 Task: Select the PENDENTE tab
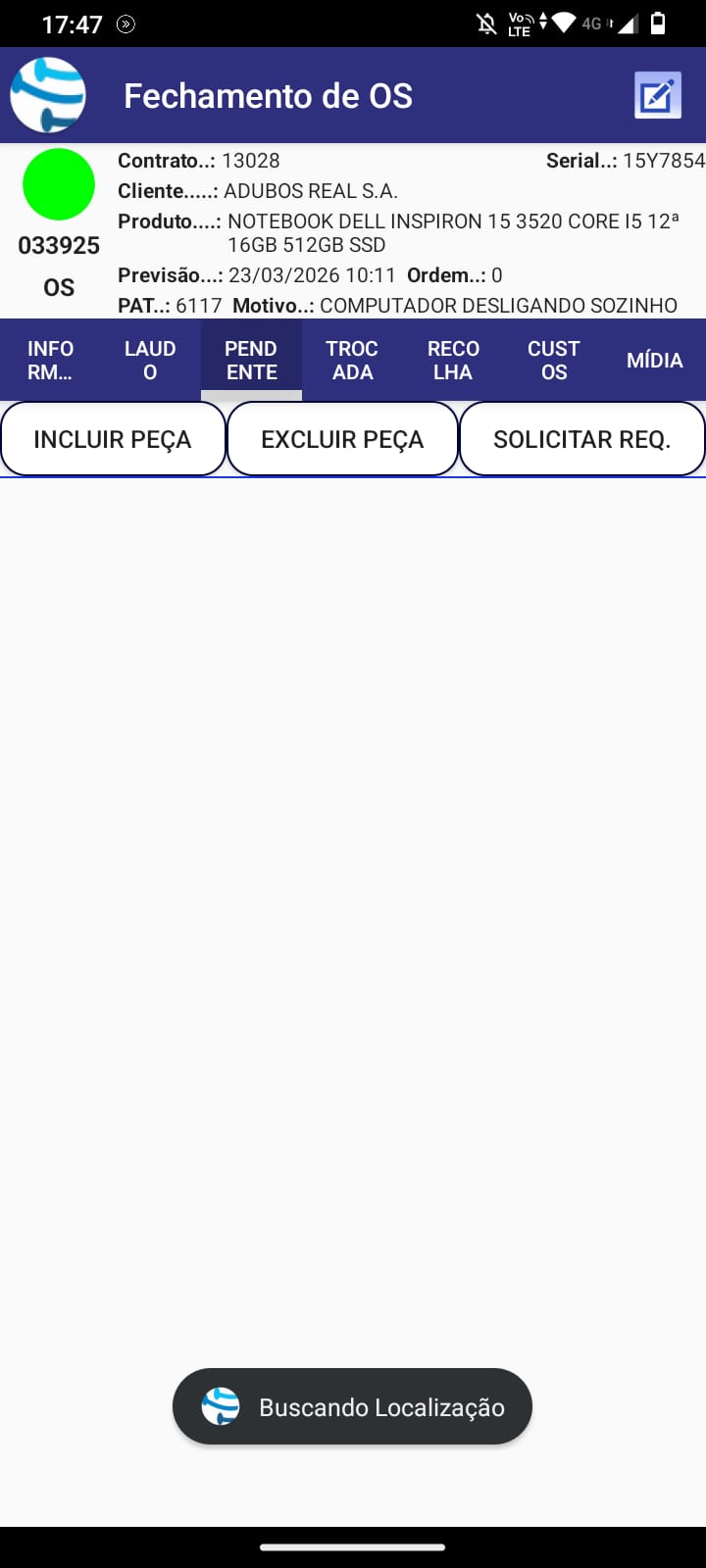[251, 360]
